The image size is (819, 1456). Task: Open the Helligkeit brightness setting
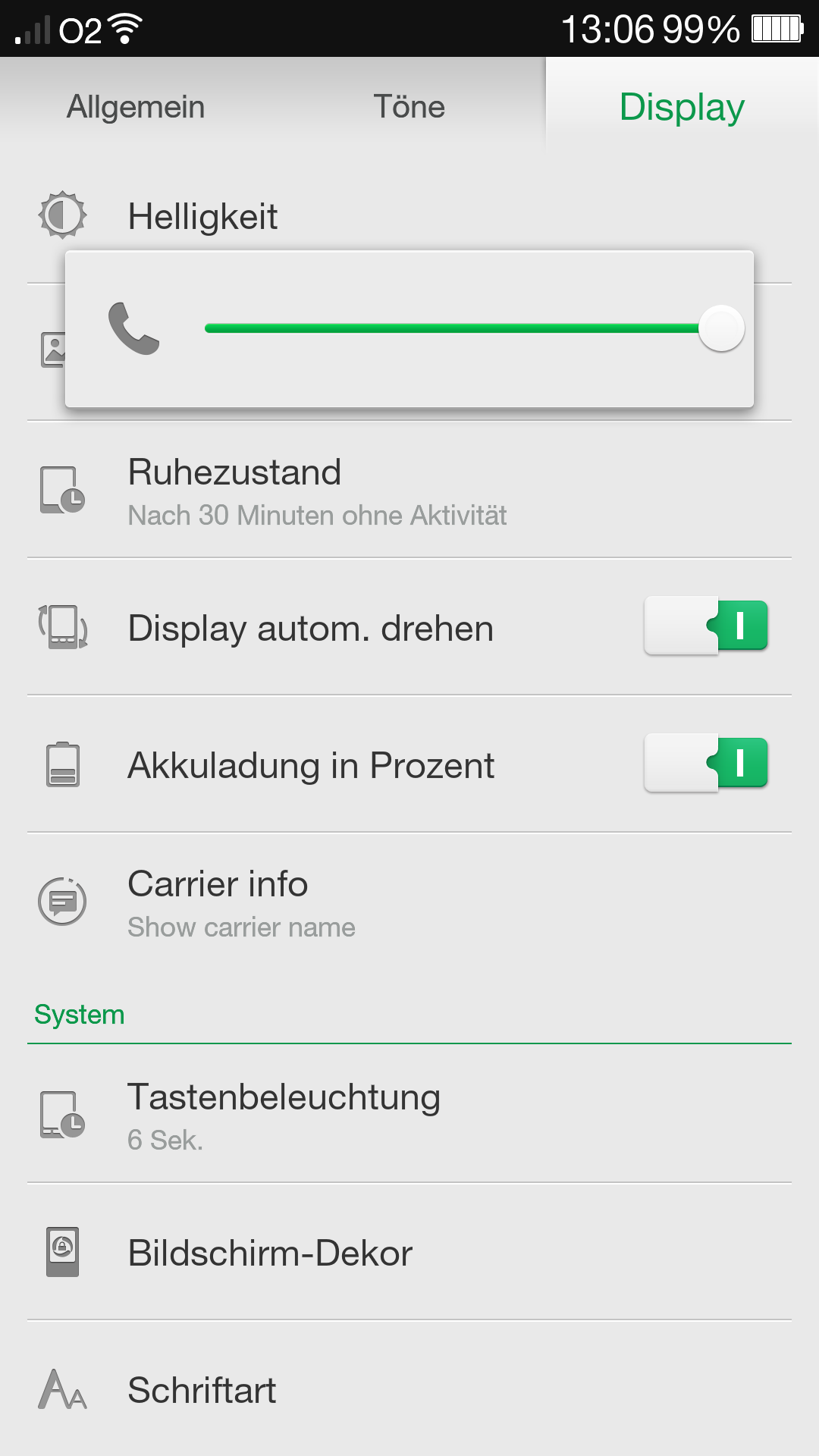[x=202, y=216]
